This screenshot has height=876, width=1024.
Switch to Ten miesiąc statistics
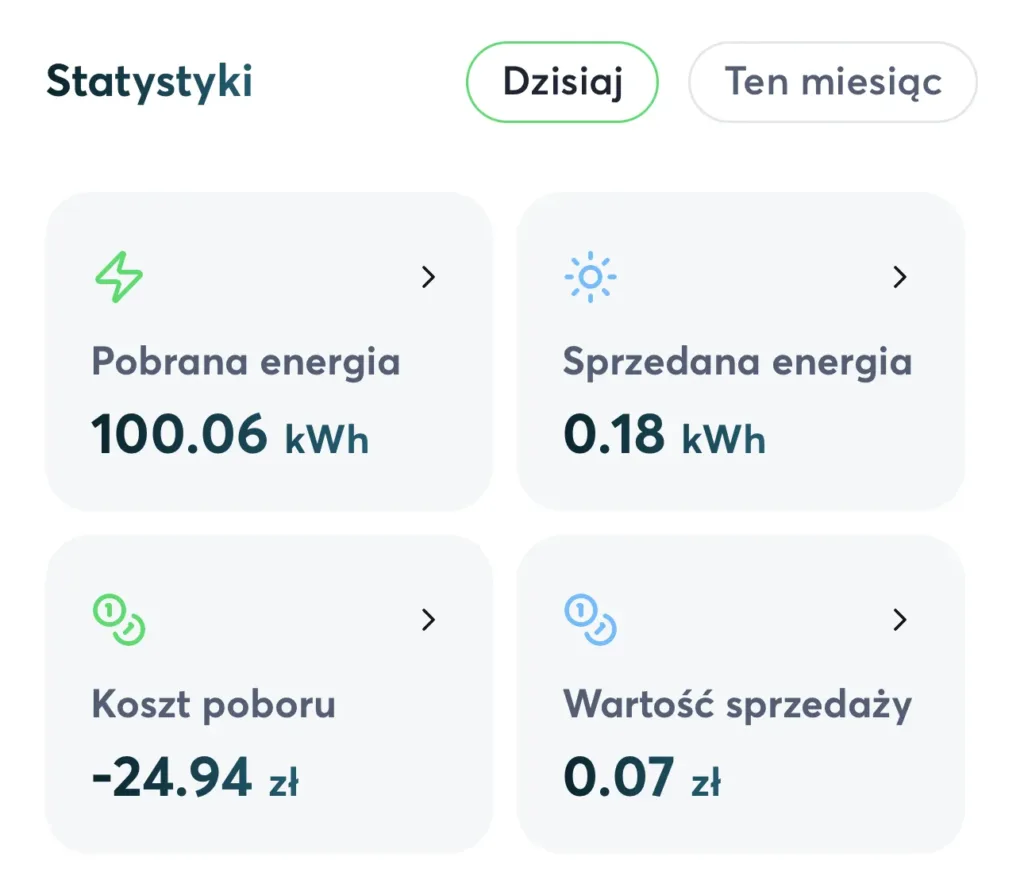click(832, 82)
